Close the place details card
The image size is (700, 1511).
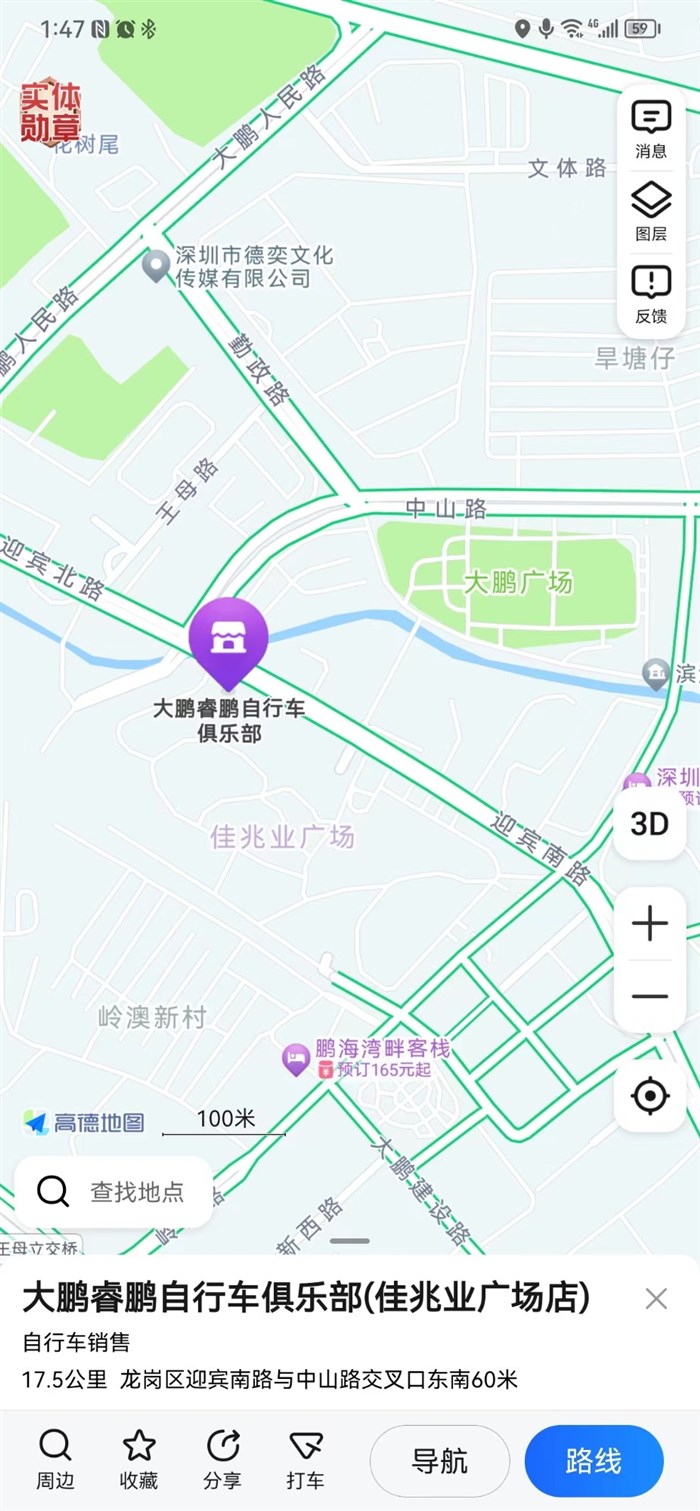[x=656, y=1299]
